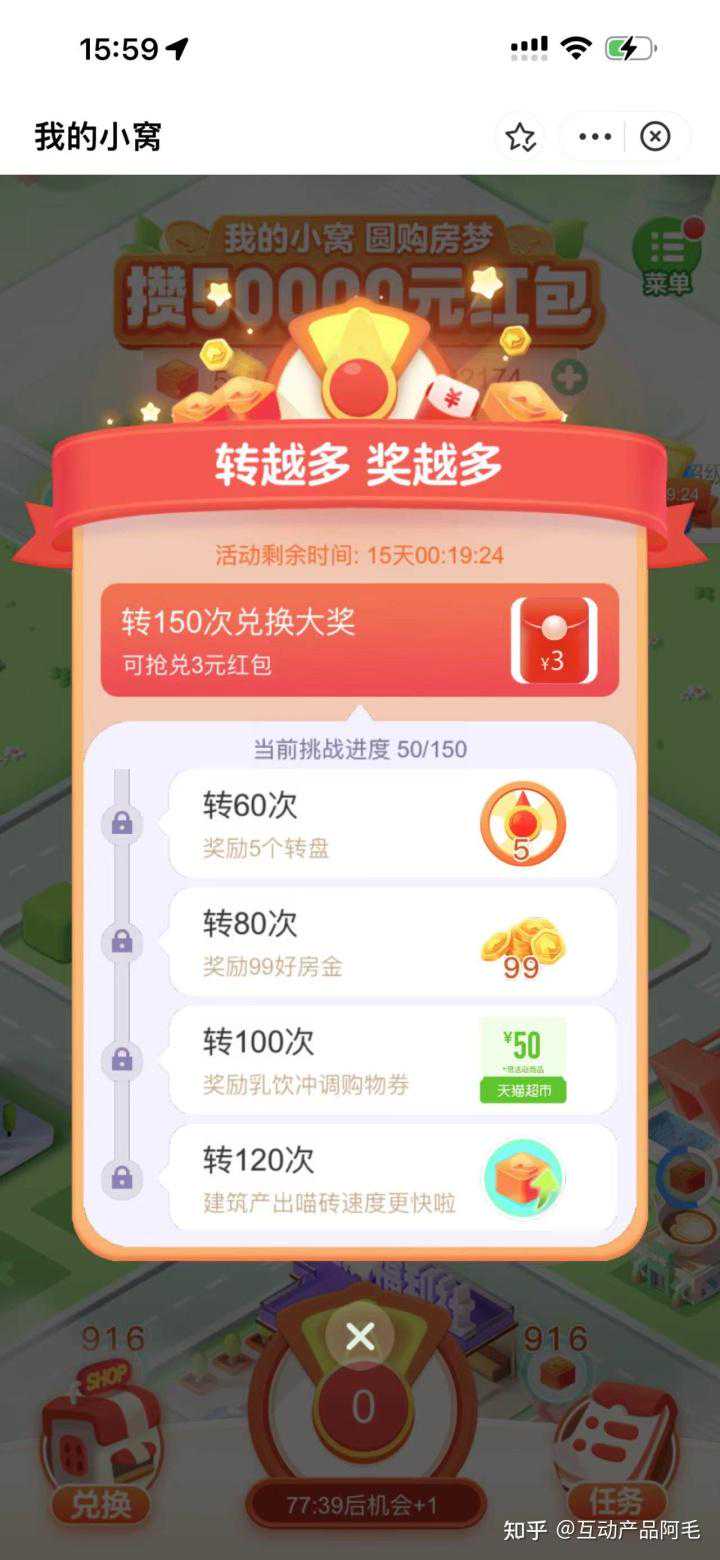Select the 转80次 reward row
Screen dimensions: 720x1560
coord(392,942)
